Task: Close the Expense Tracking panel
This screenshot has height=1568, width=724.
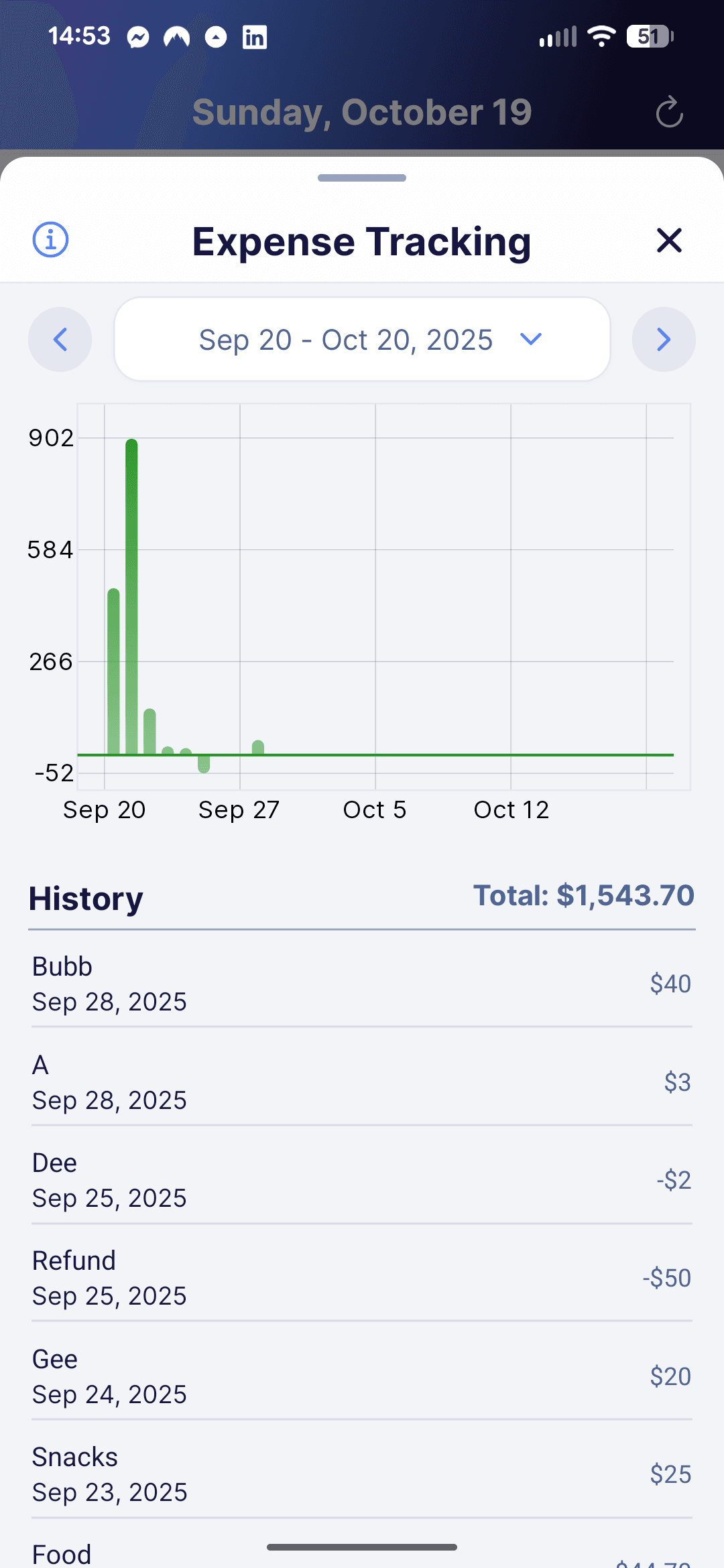Action: point(668,241)
